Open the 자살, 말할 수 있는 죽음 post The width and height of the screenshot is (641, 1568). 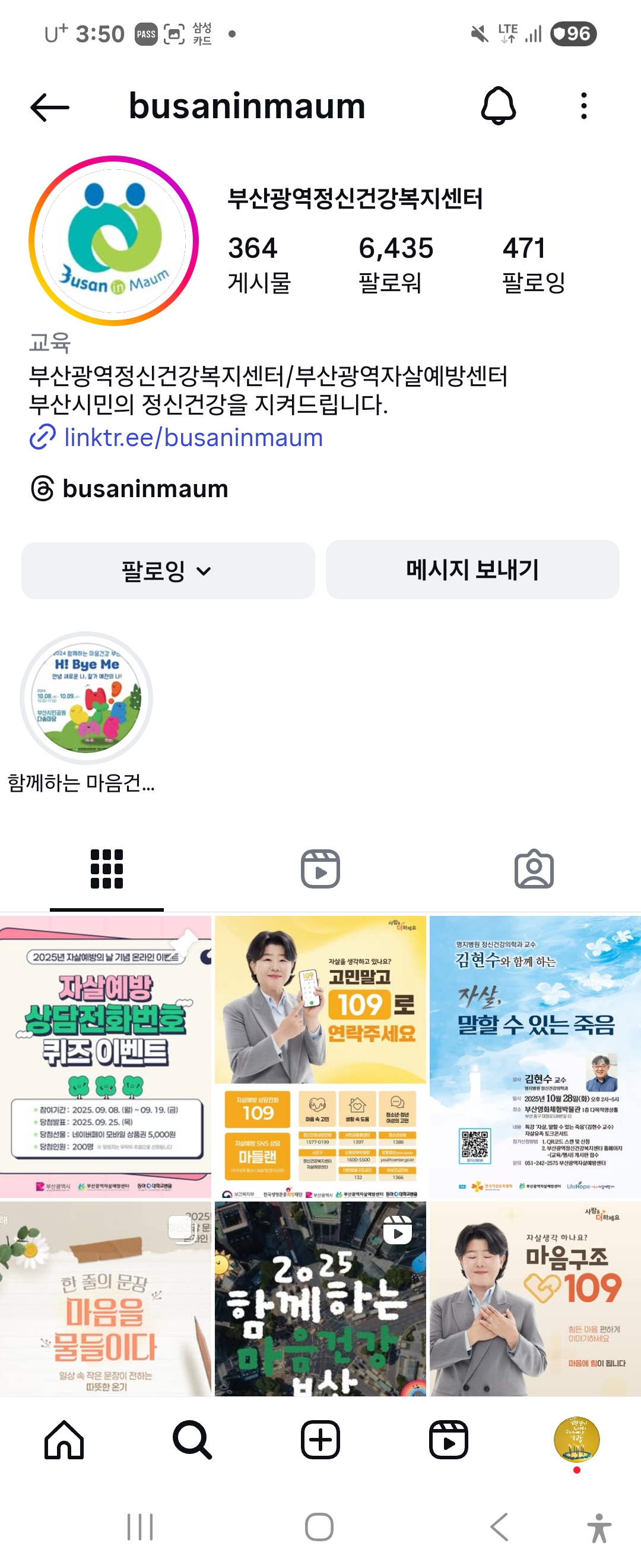(x=535, y=1057)
